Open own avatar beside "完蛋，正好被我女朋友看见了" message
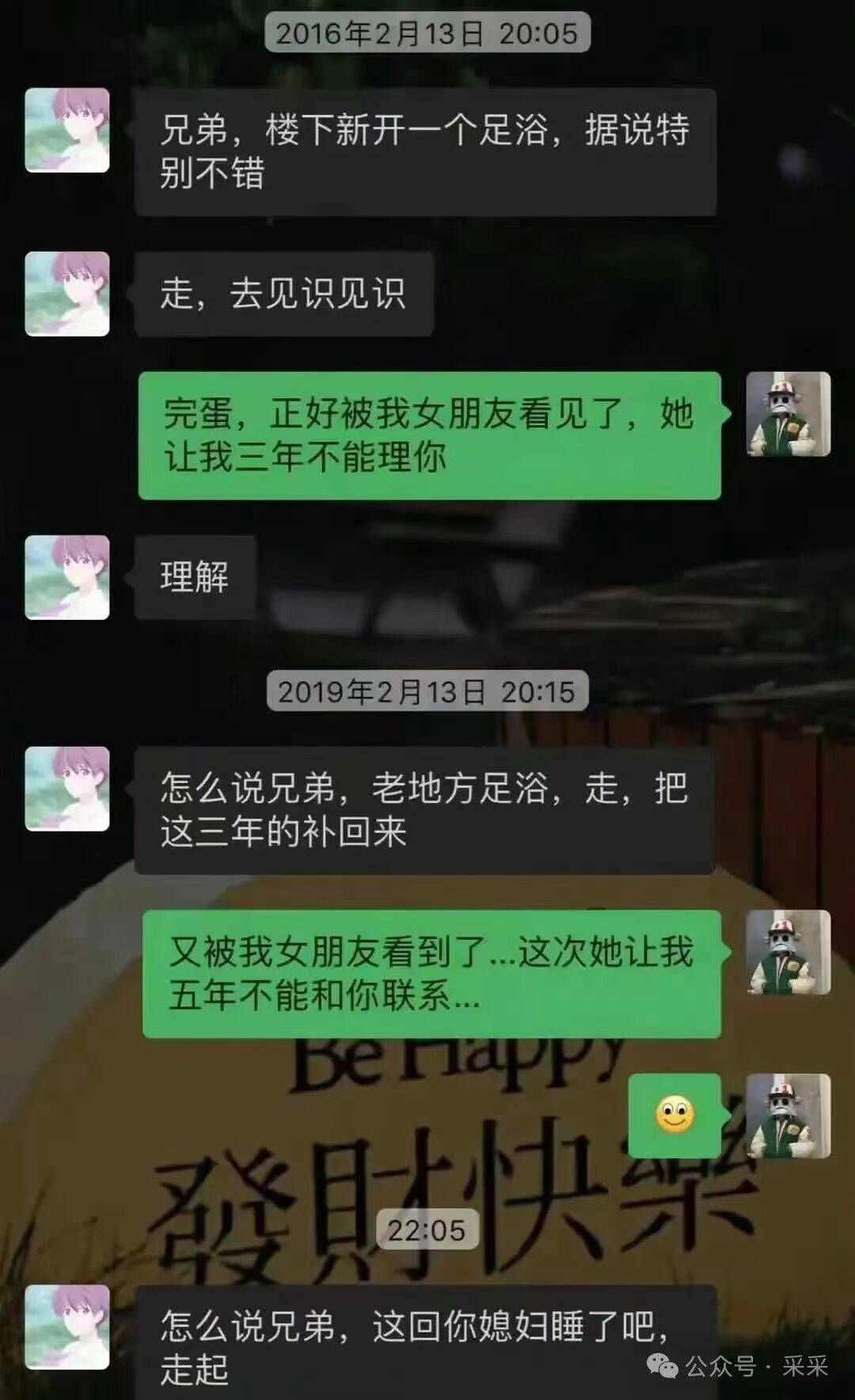Viewport: 855px width, 1400px height. 788,414
